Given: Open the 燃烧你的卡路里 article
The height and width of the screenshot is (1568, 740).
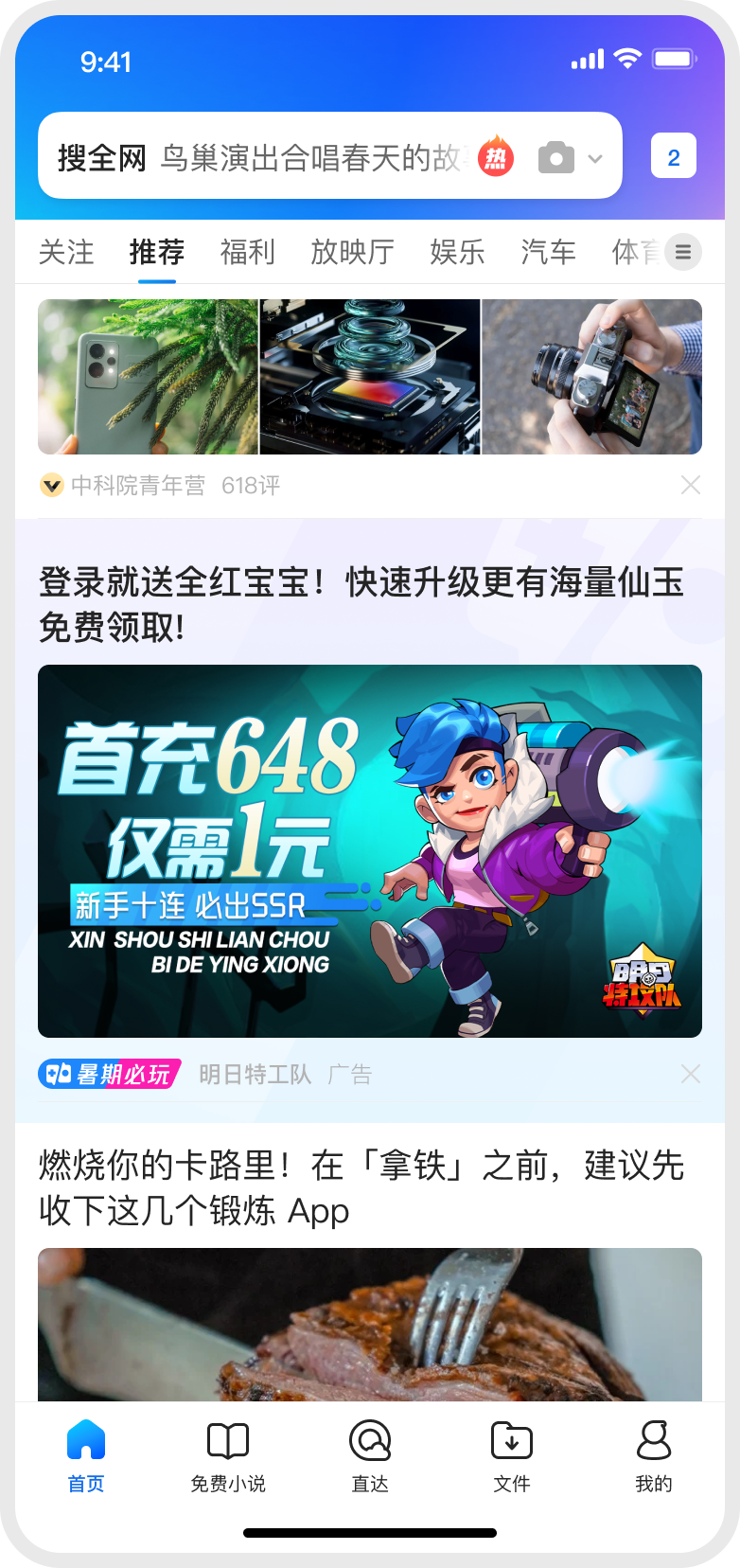Looking at the screenshot, I should click(360, 1187).
